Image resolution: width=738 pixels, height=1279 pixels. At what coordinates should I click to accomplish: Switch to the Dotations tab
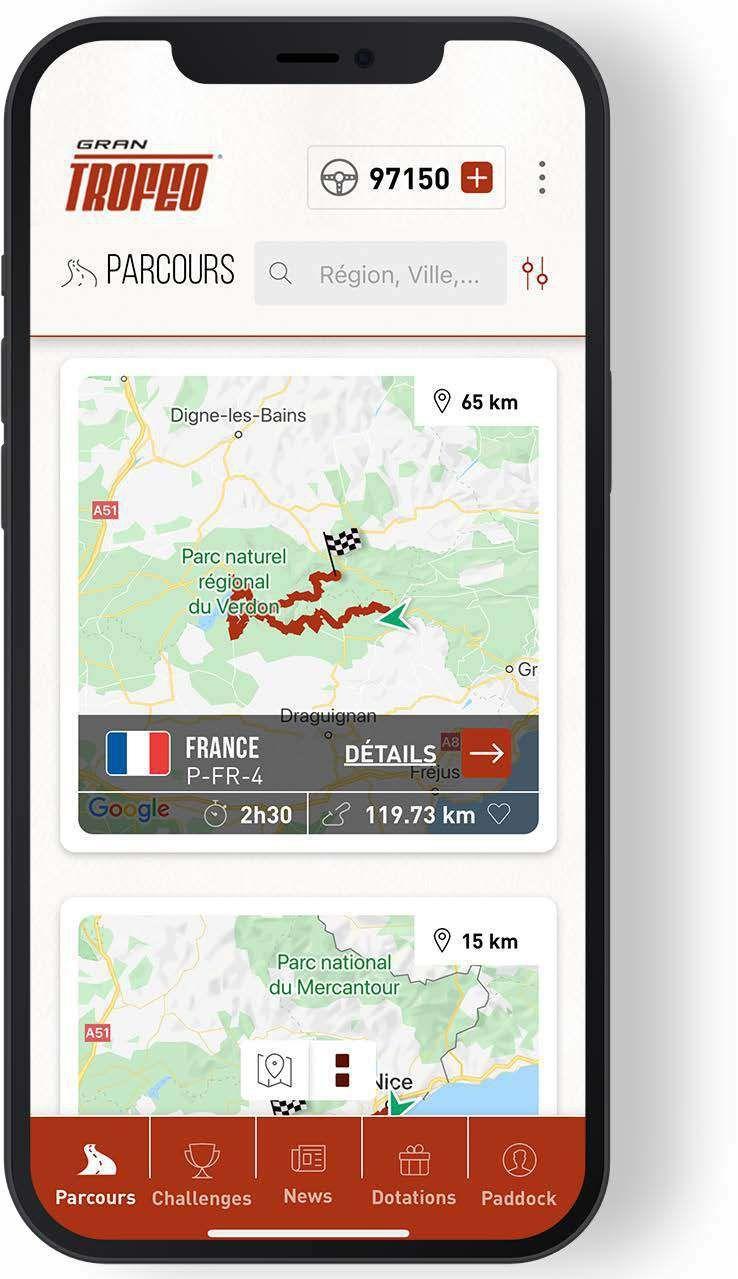pyautogui.click(x=414, y=1175)
